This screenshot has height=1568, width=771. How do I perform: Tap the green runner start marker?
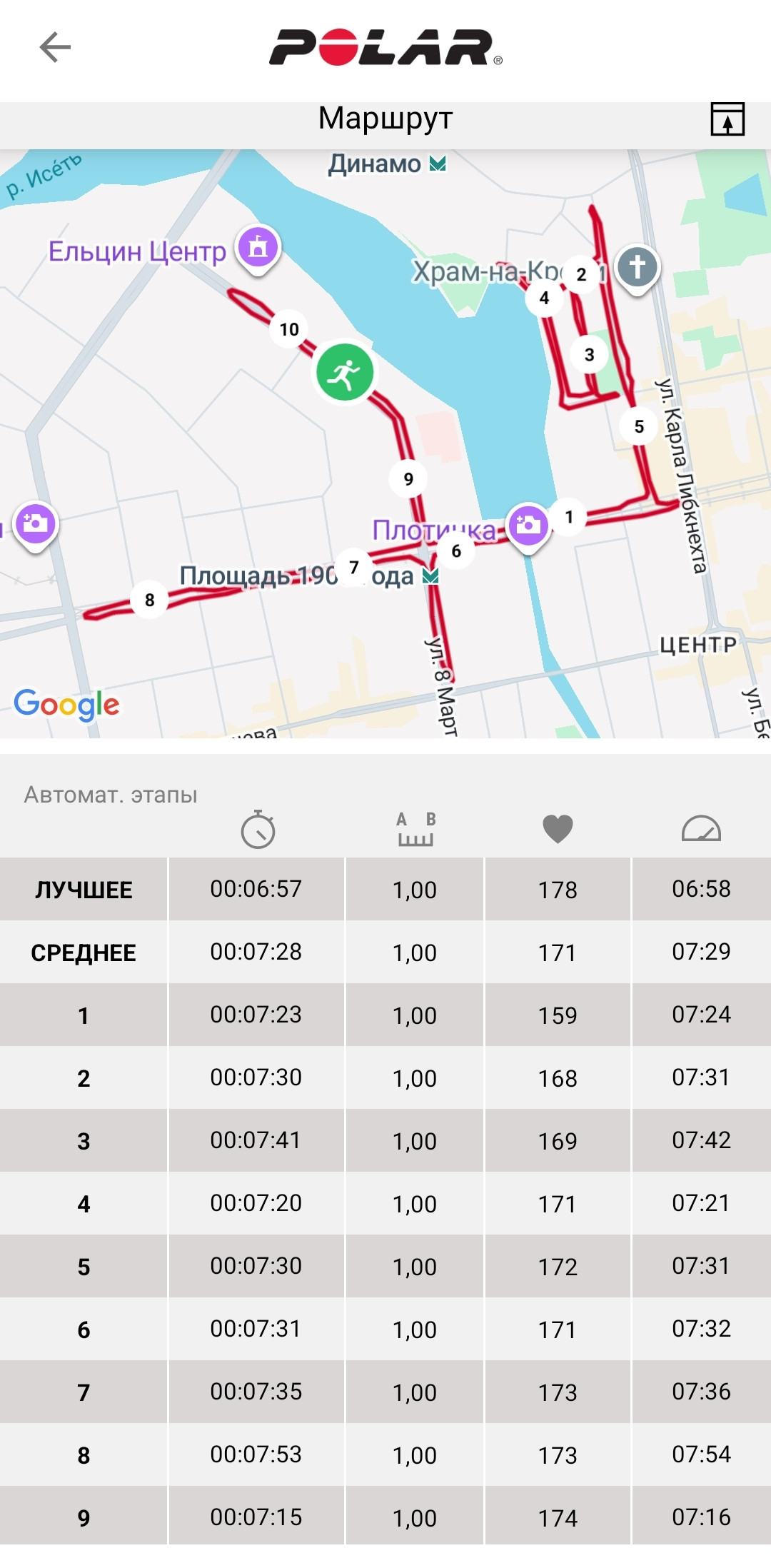coord(346,371)
